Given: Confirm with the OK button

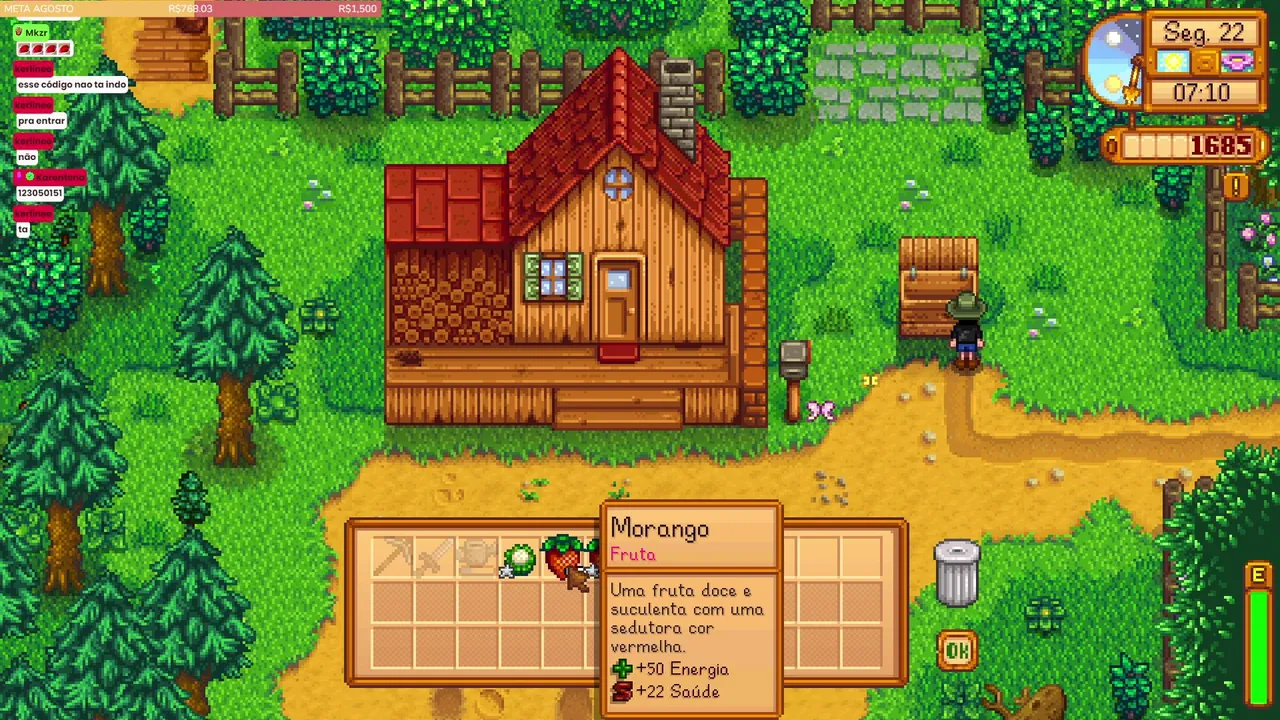Looking at the screenshot, I should pos(957,651).
